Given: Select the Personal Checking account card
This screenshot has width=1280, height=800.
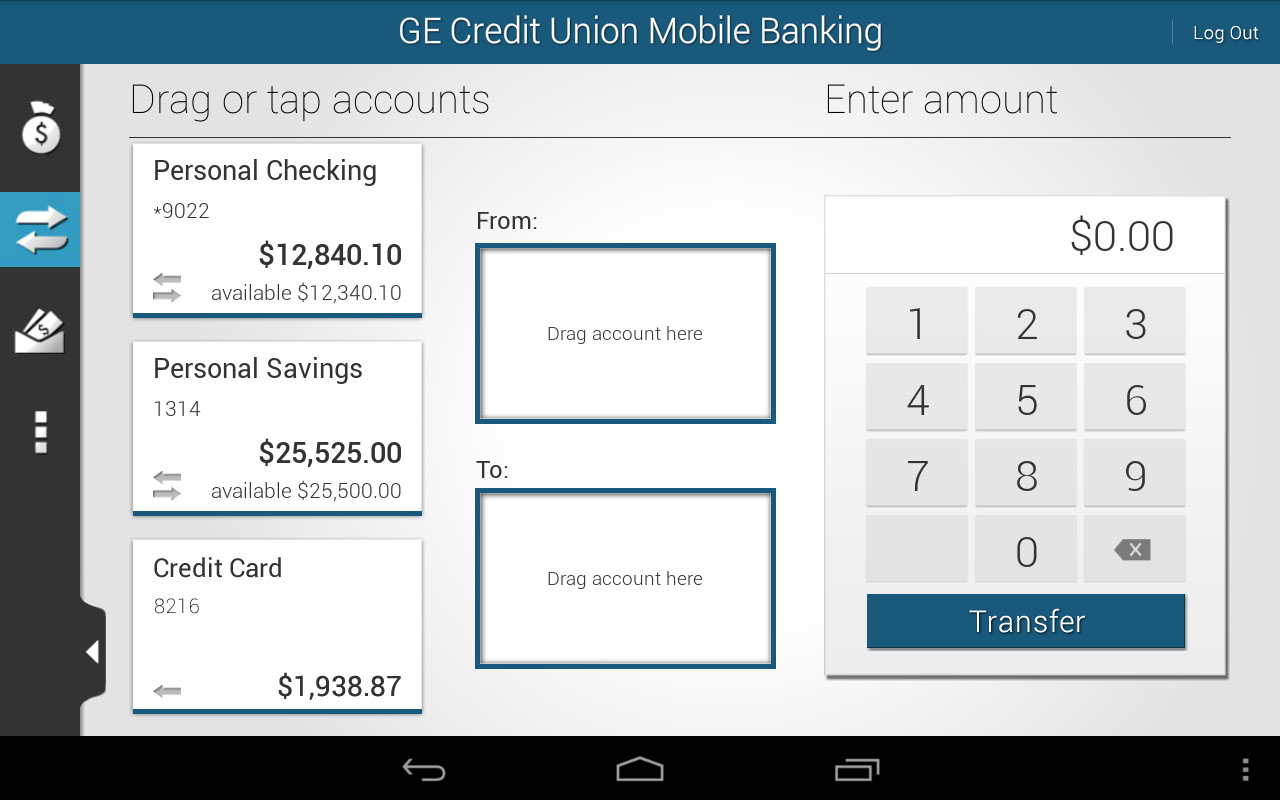Looking at the screenshot, I should (x=277, y=229).
